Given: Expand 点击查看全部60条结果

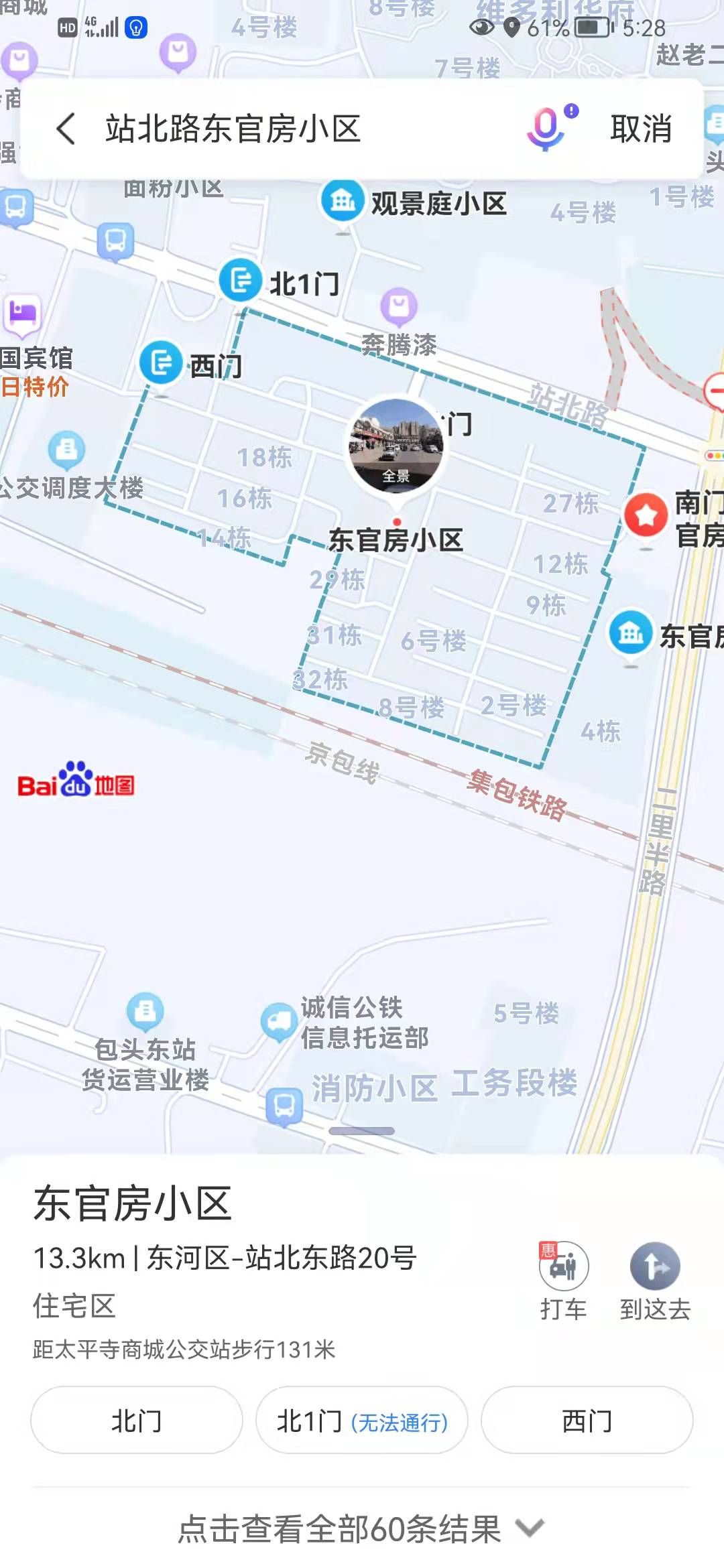Looking at the screenshot, I should [x=361, y=1529].
